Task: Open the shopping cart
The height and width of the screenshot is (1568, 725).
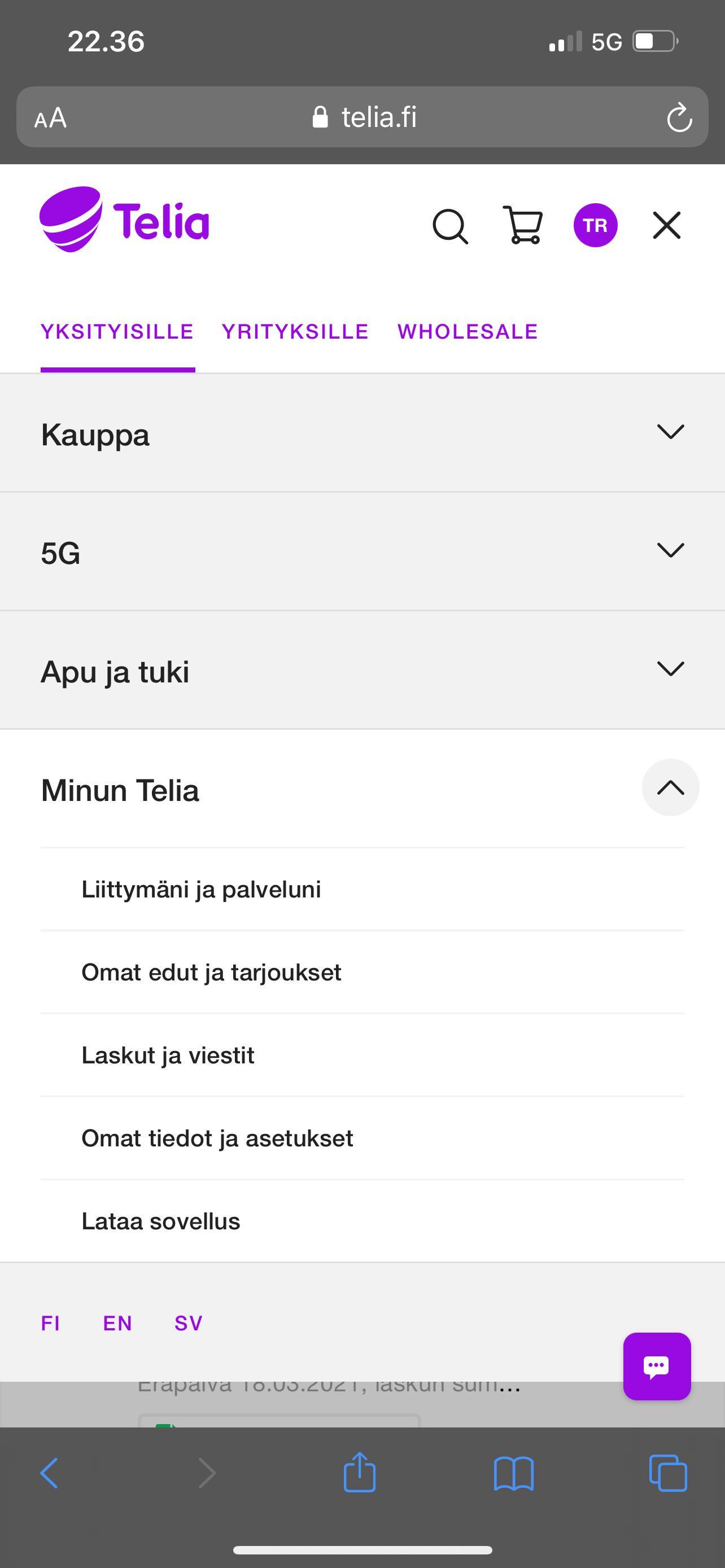Action: pyautogui.click(x=523, y=225)
